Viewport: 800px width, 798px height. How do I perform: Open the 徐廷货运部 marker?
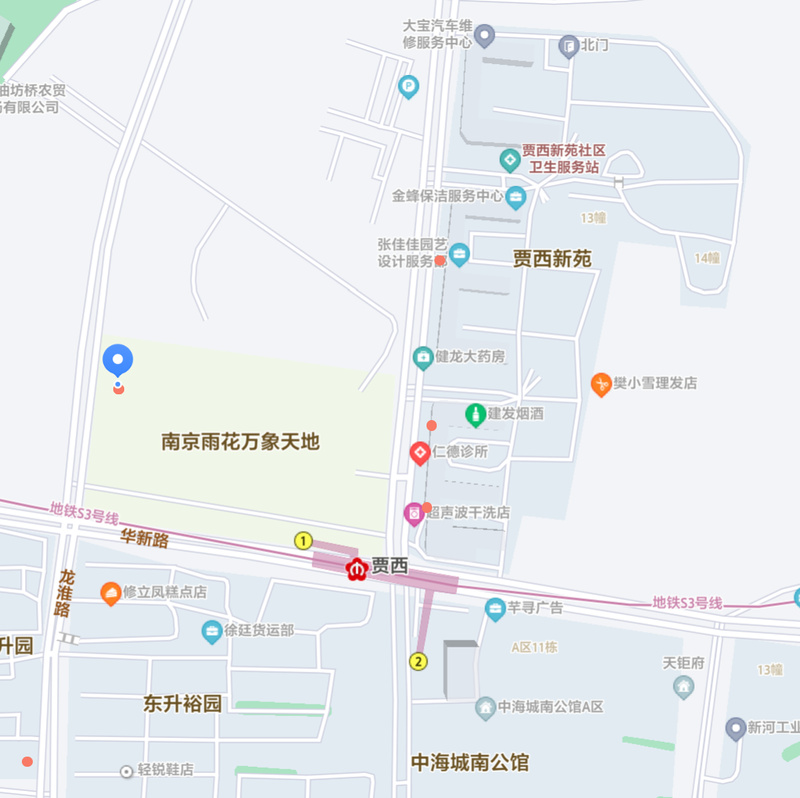click(211, 631)
